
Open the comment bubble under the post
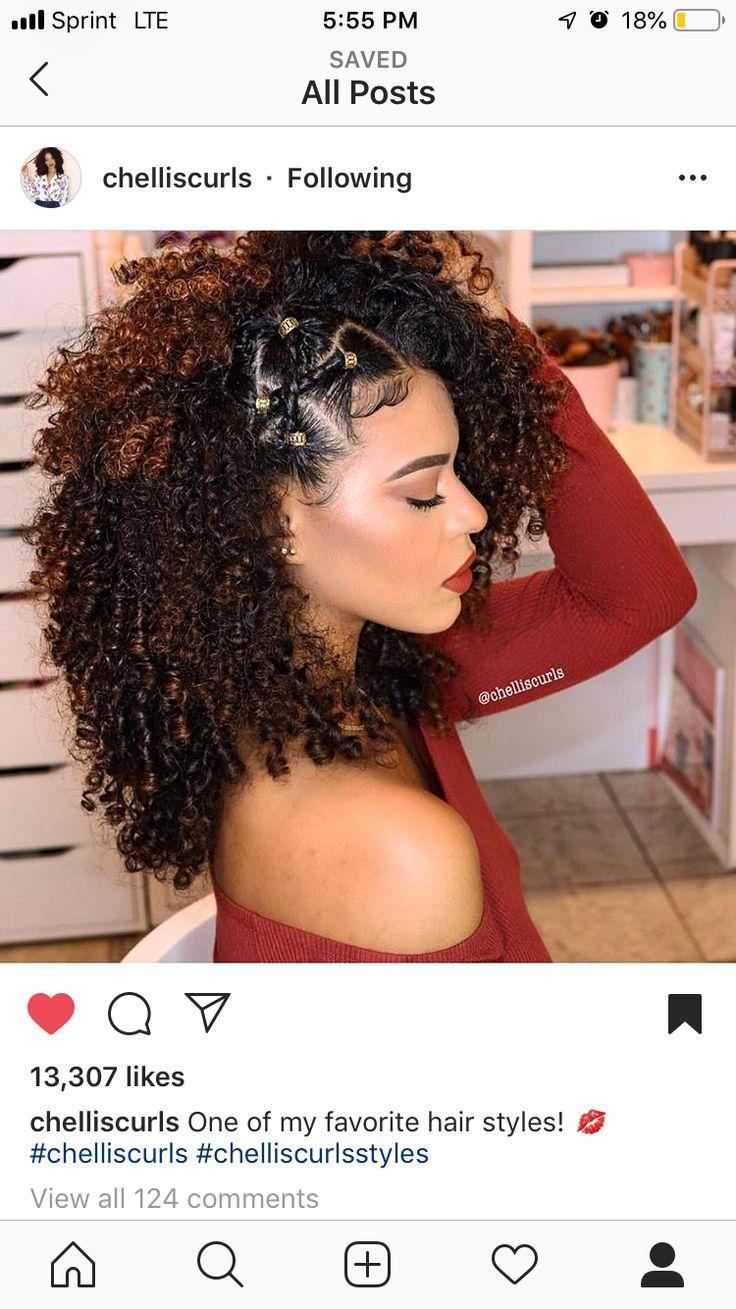(x=130, y=1013)
